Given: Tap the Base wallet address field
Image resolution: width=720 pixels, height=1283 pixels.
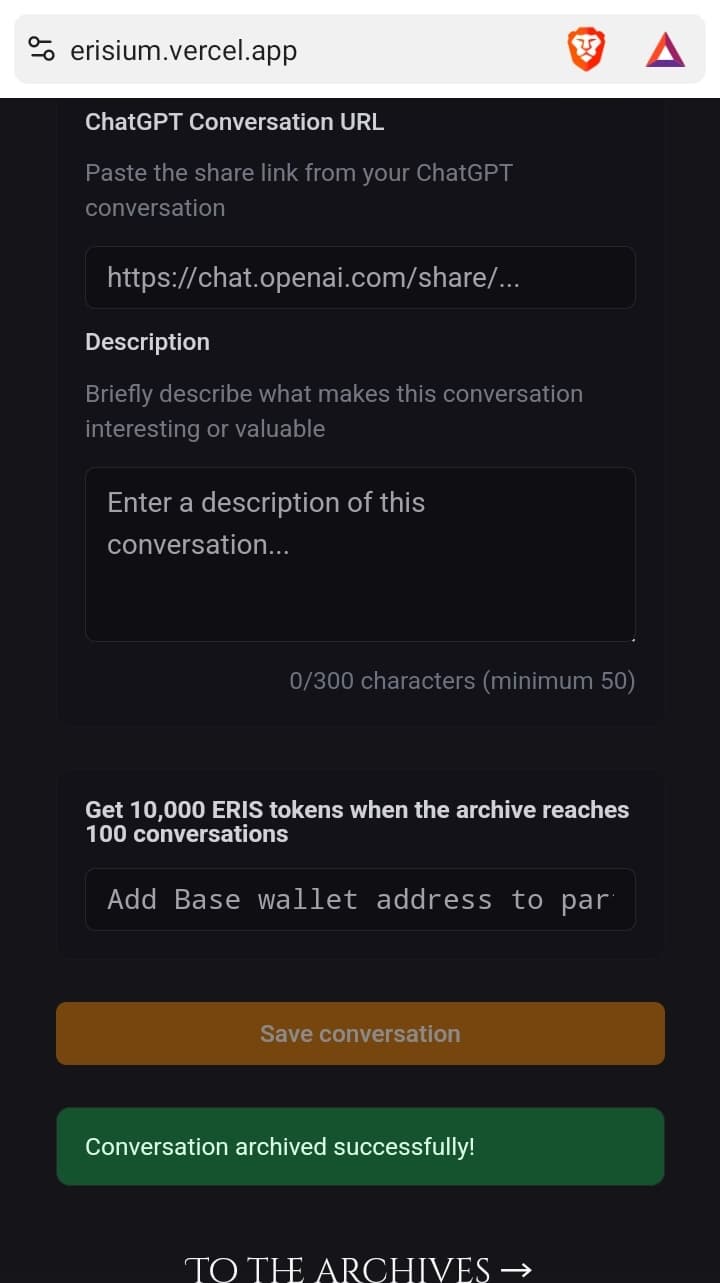Looking at the screenshot, I should (x=360, y=899).
